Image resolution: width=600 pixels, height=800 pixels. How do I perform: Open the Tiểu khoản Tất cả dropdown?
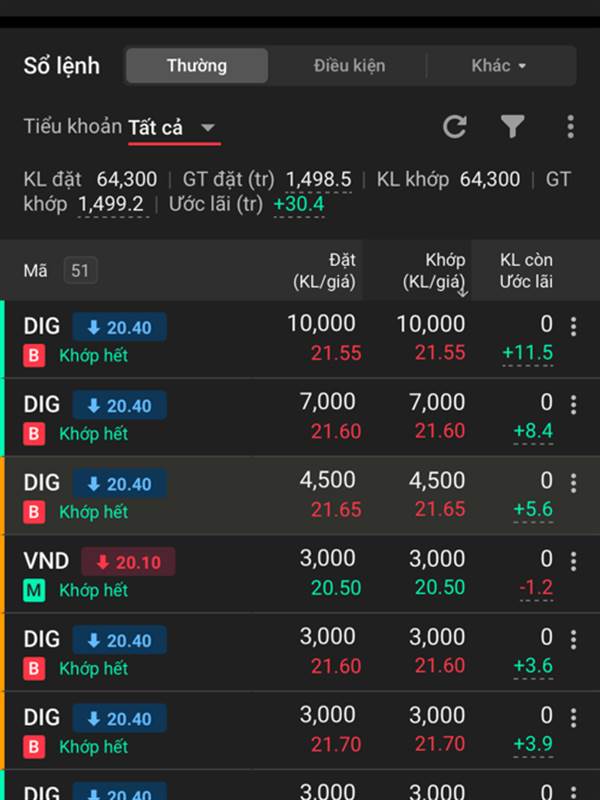click(172, 128)
